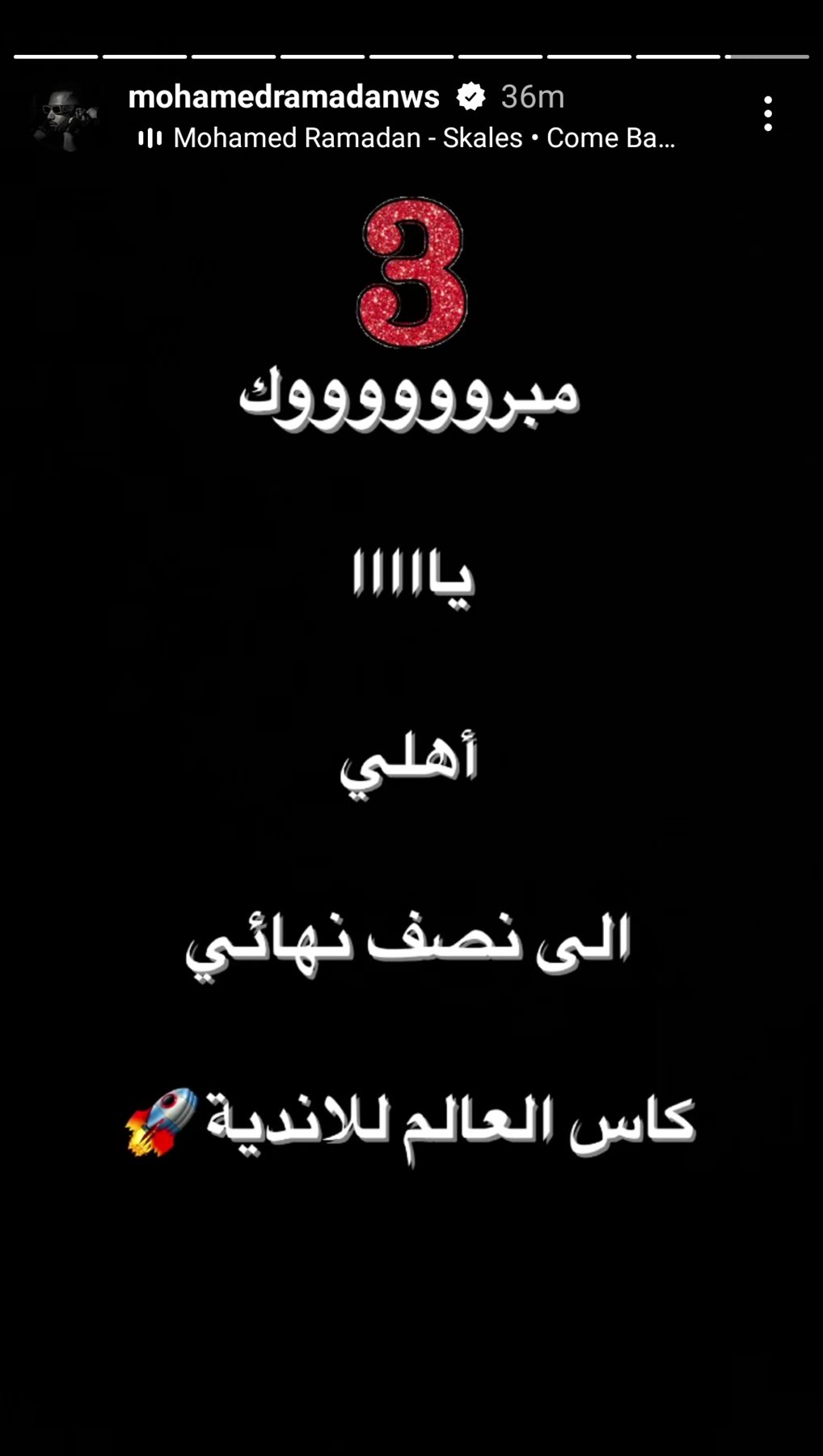Open mohamedramadanws profile from the avatar
This screenshot has height=1456, width=823.
point(65,118)
